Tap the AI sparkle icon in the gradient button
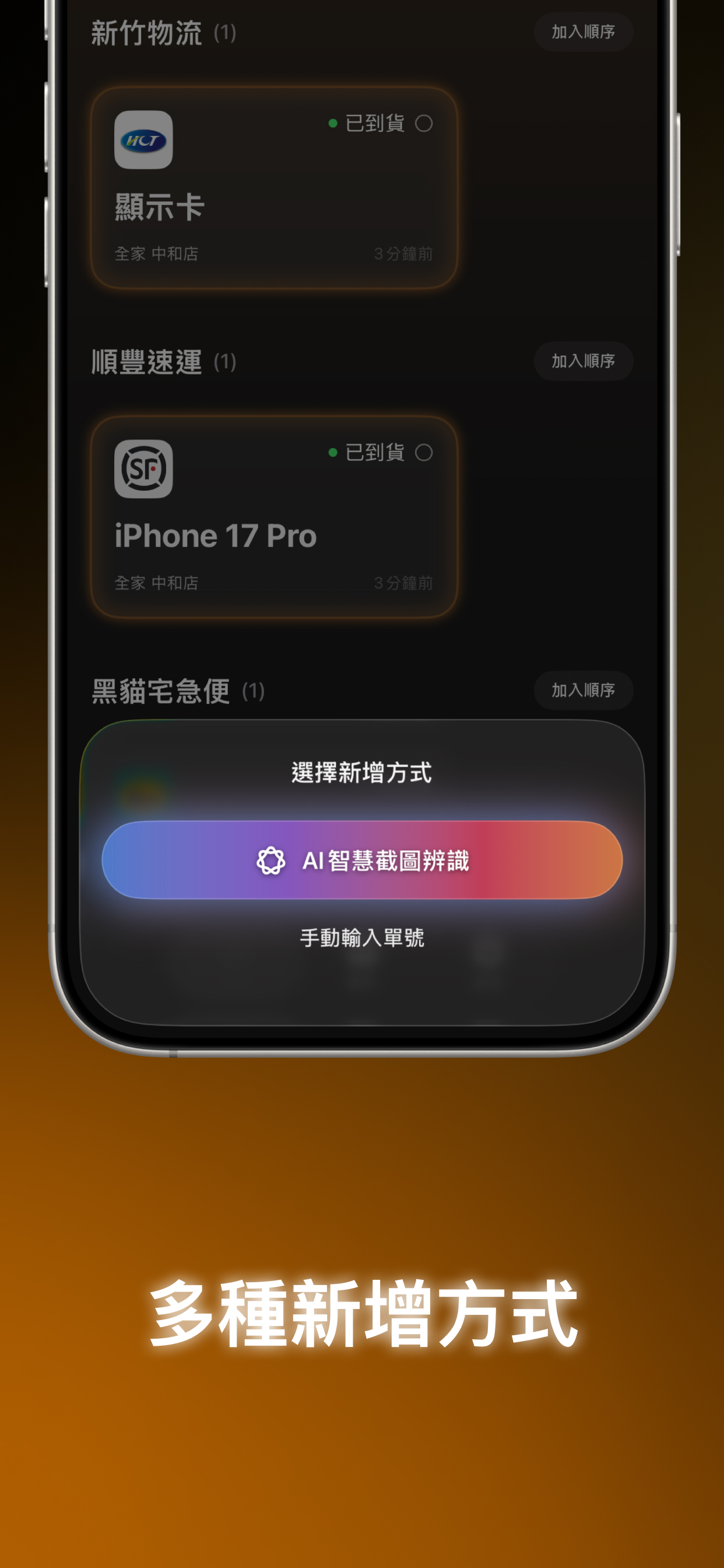Viewport: 724px width, 1568px height. coord(272,860)
